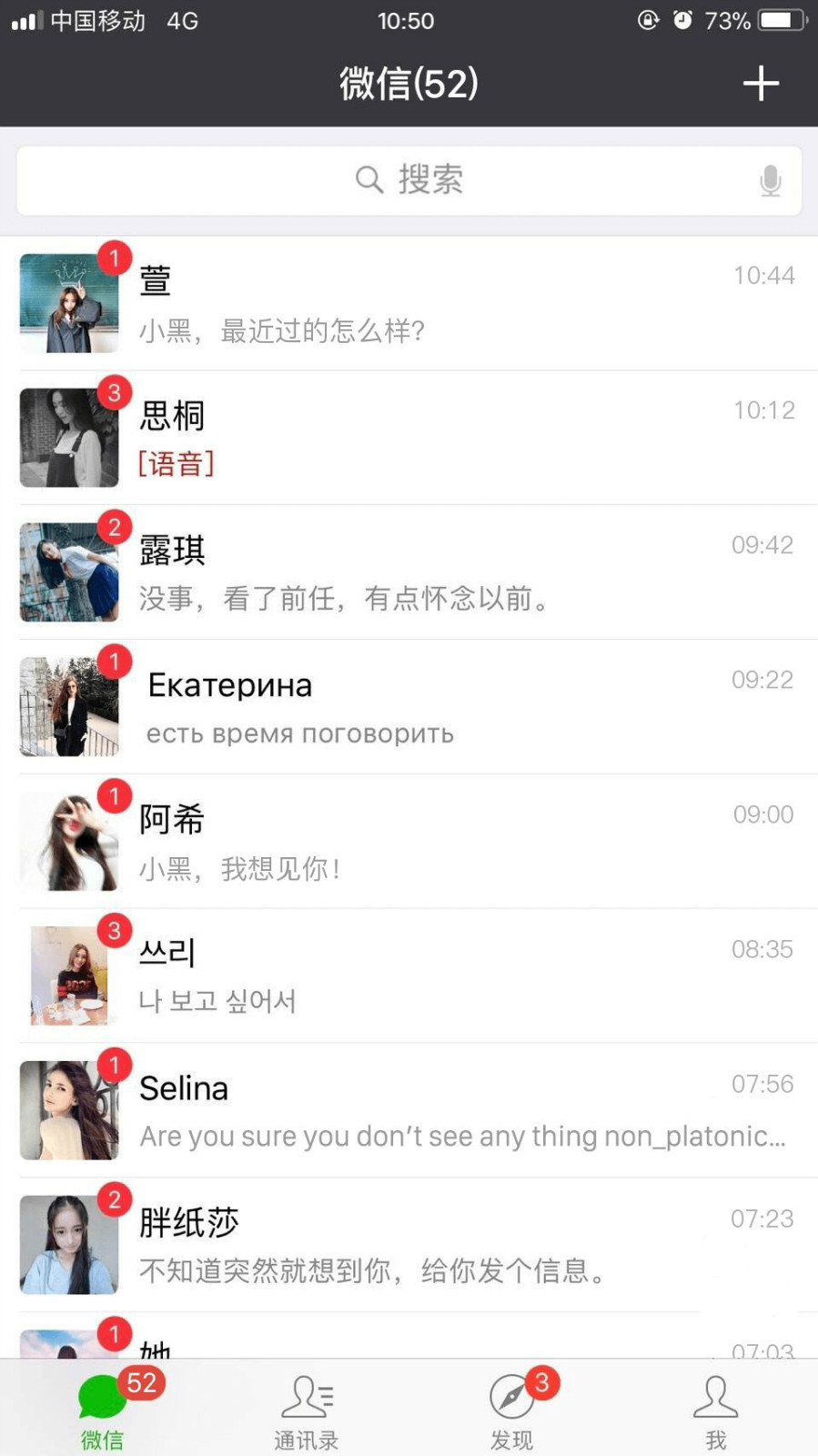Switch to the 发现 discover tab
This screenshot has height=1456, width=818.
(x=511, y=1410)
